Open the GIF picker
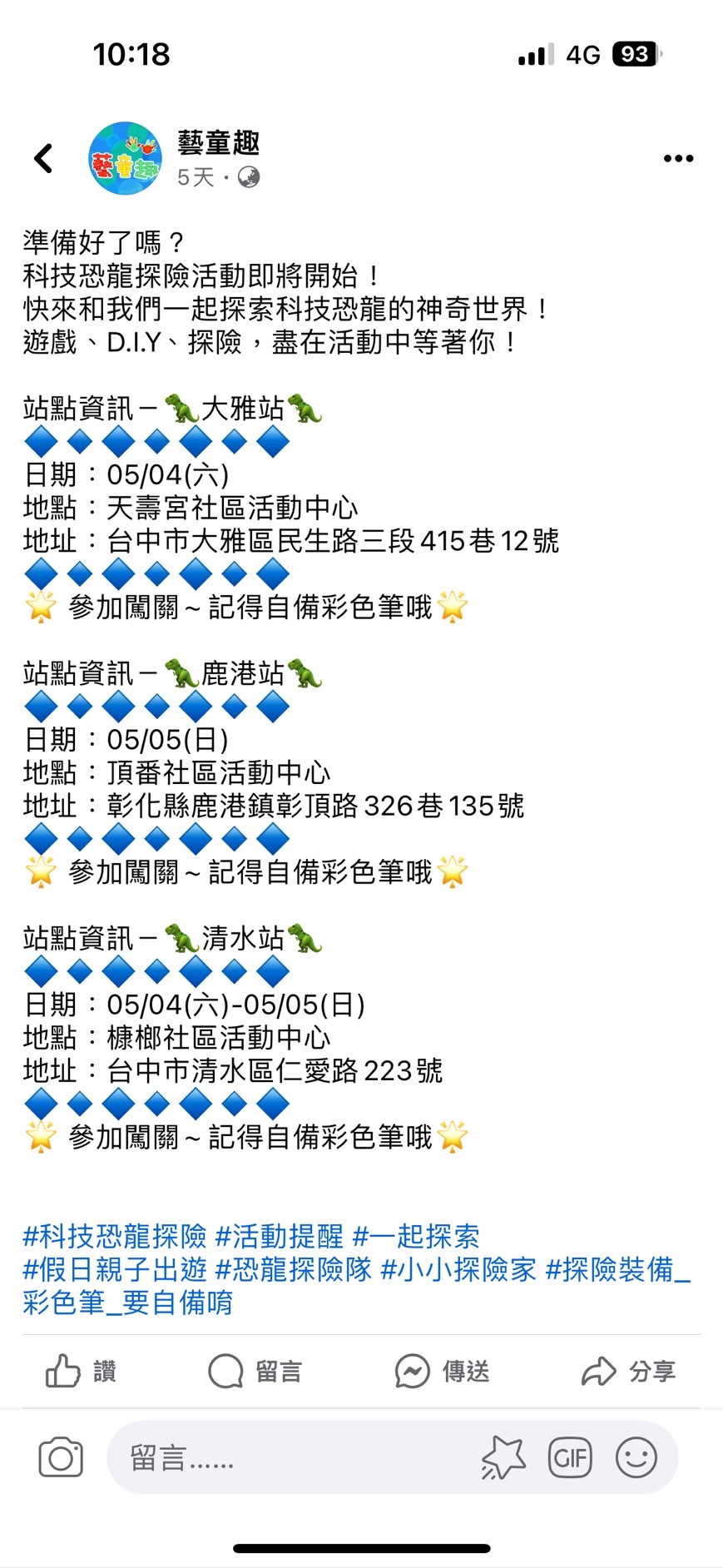Screen dimensions: 723x1568 570,1457
